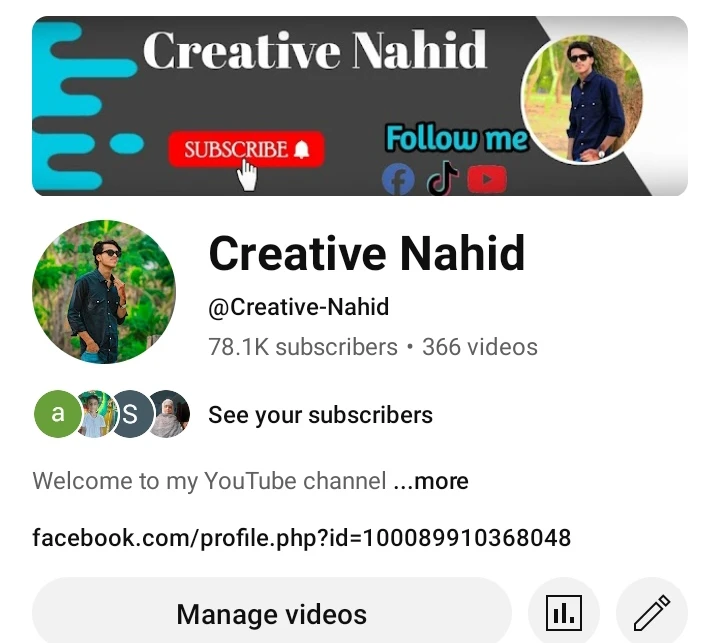Open See your subscribers
The image size is (720, 643).
point(320,415)
